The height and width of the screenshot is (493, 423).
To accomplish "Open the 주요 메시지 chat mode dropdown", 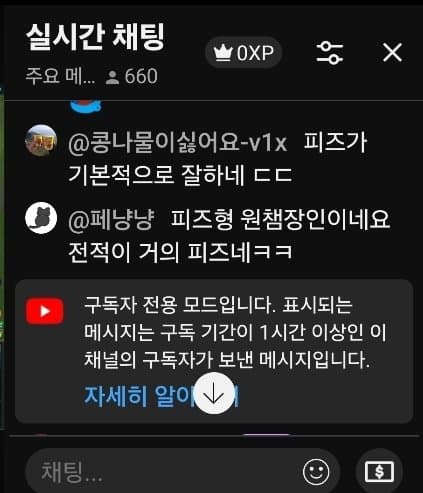I will click(60, 76).
